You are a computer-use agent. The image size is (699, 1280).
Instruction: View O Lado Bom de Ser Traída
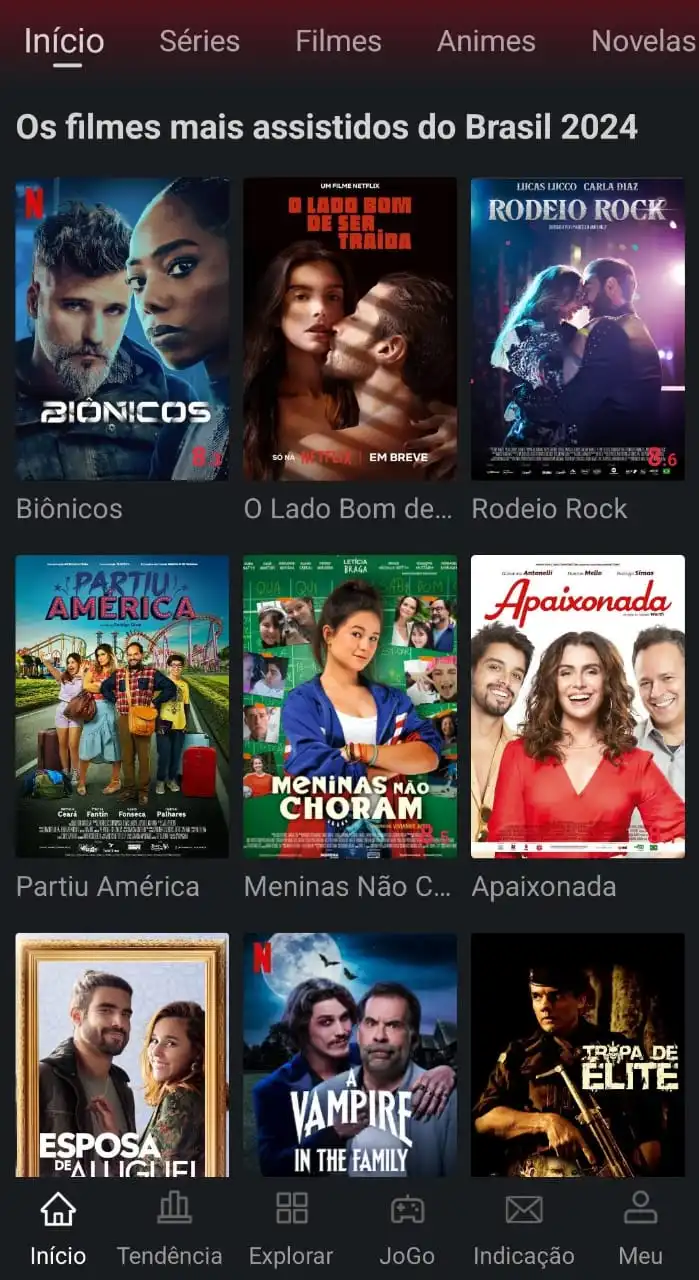350,329
